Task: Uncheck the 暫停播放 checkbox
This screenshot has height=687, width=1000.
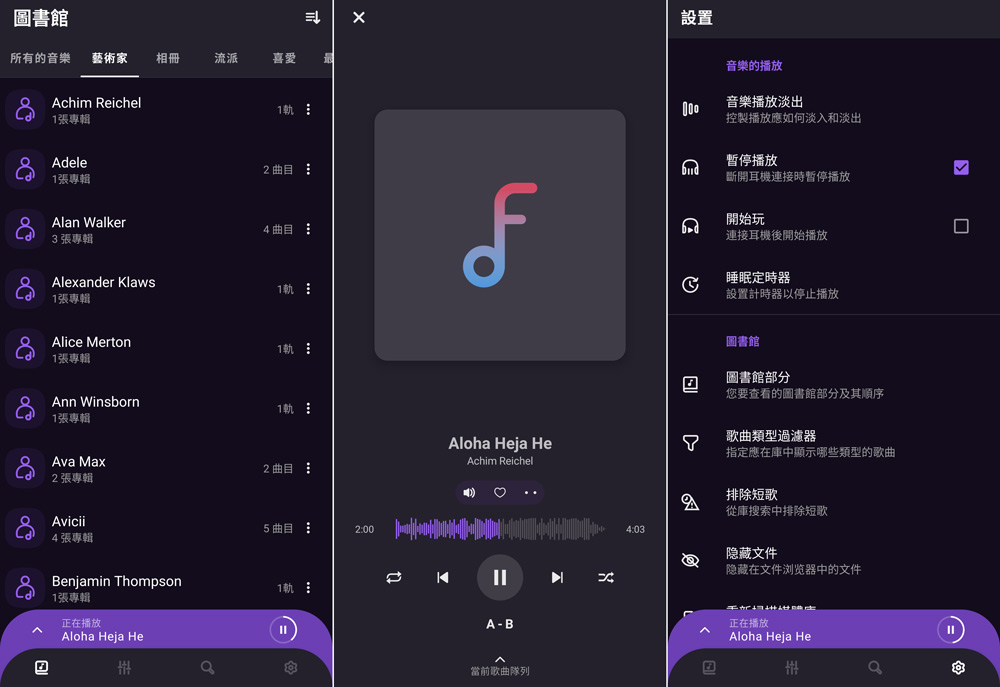Action: point(961,168)
